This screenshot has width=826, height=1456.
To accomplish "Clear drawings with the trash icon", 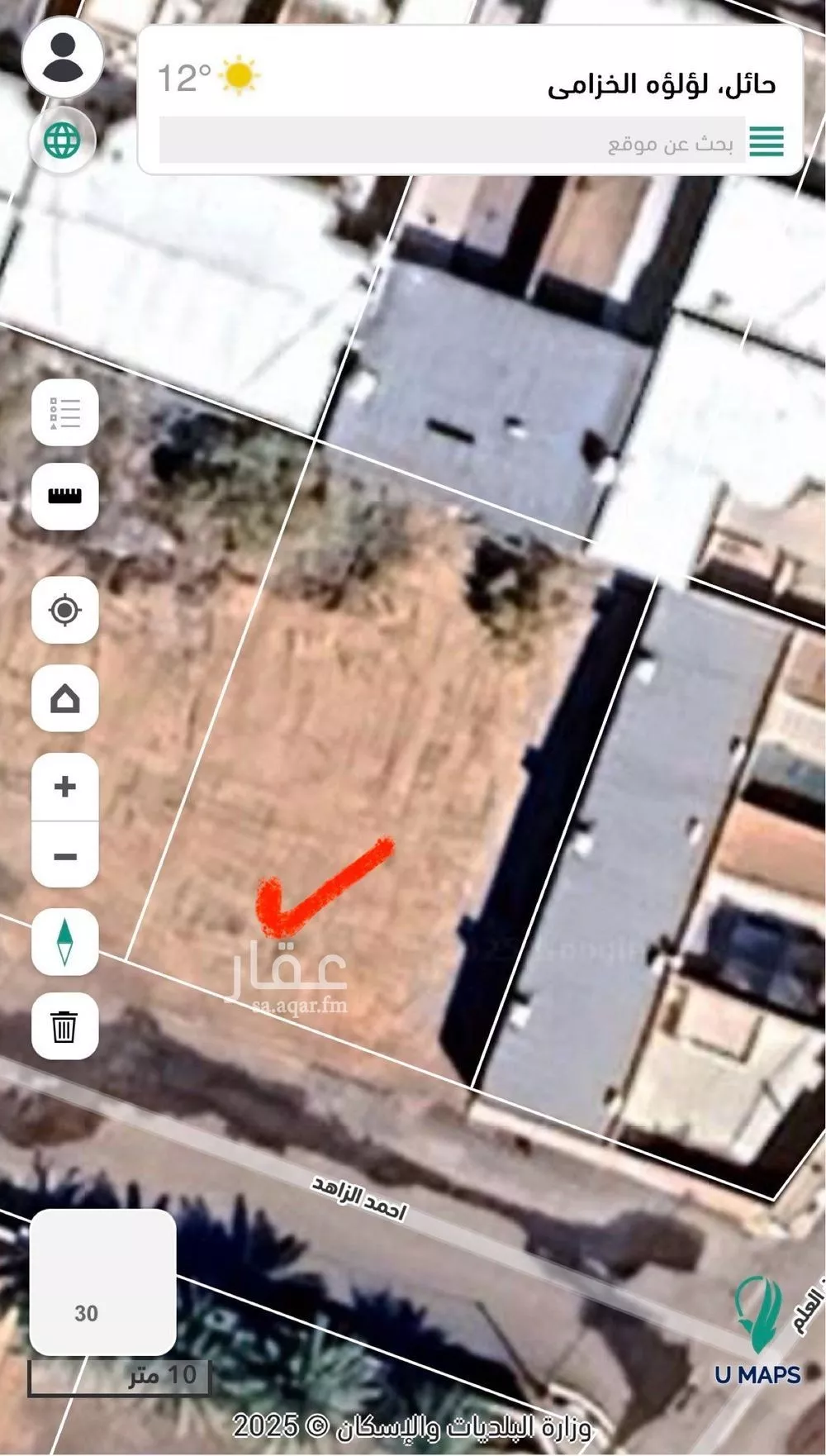I will pos(65,1027).
